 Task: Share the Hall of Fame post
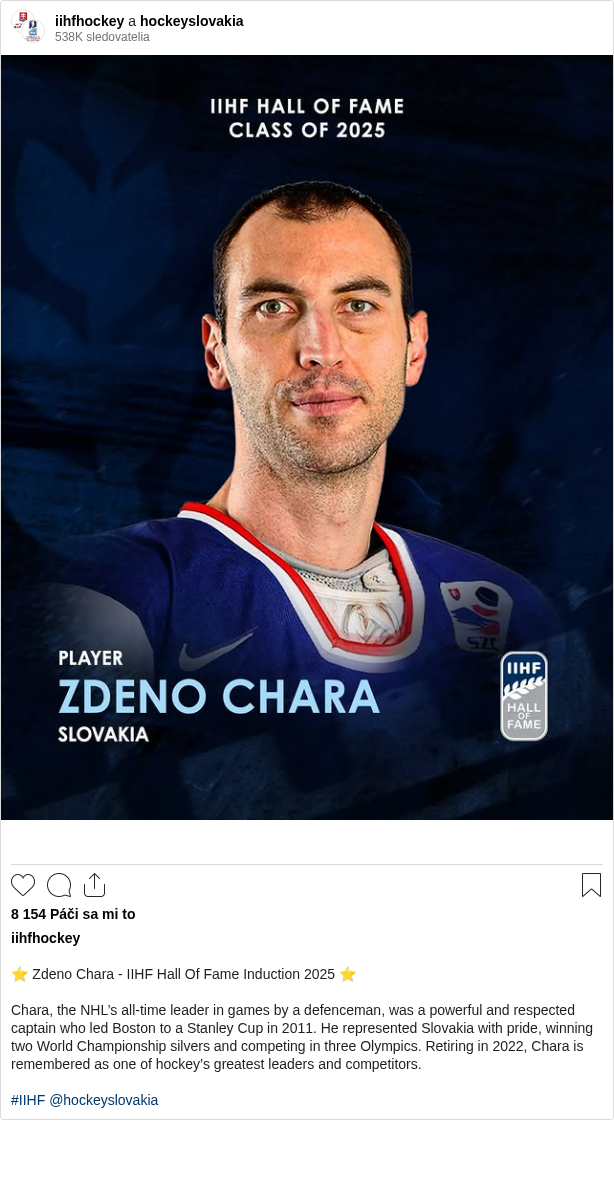pyautogui.click(x=94, y=885)
